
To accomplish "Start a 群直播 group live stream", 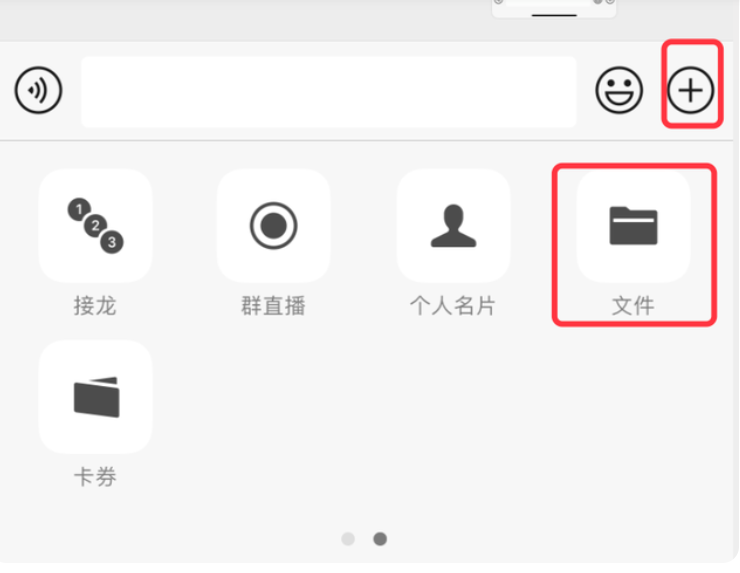I will pos(273,226).
